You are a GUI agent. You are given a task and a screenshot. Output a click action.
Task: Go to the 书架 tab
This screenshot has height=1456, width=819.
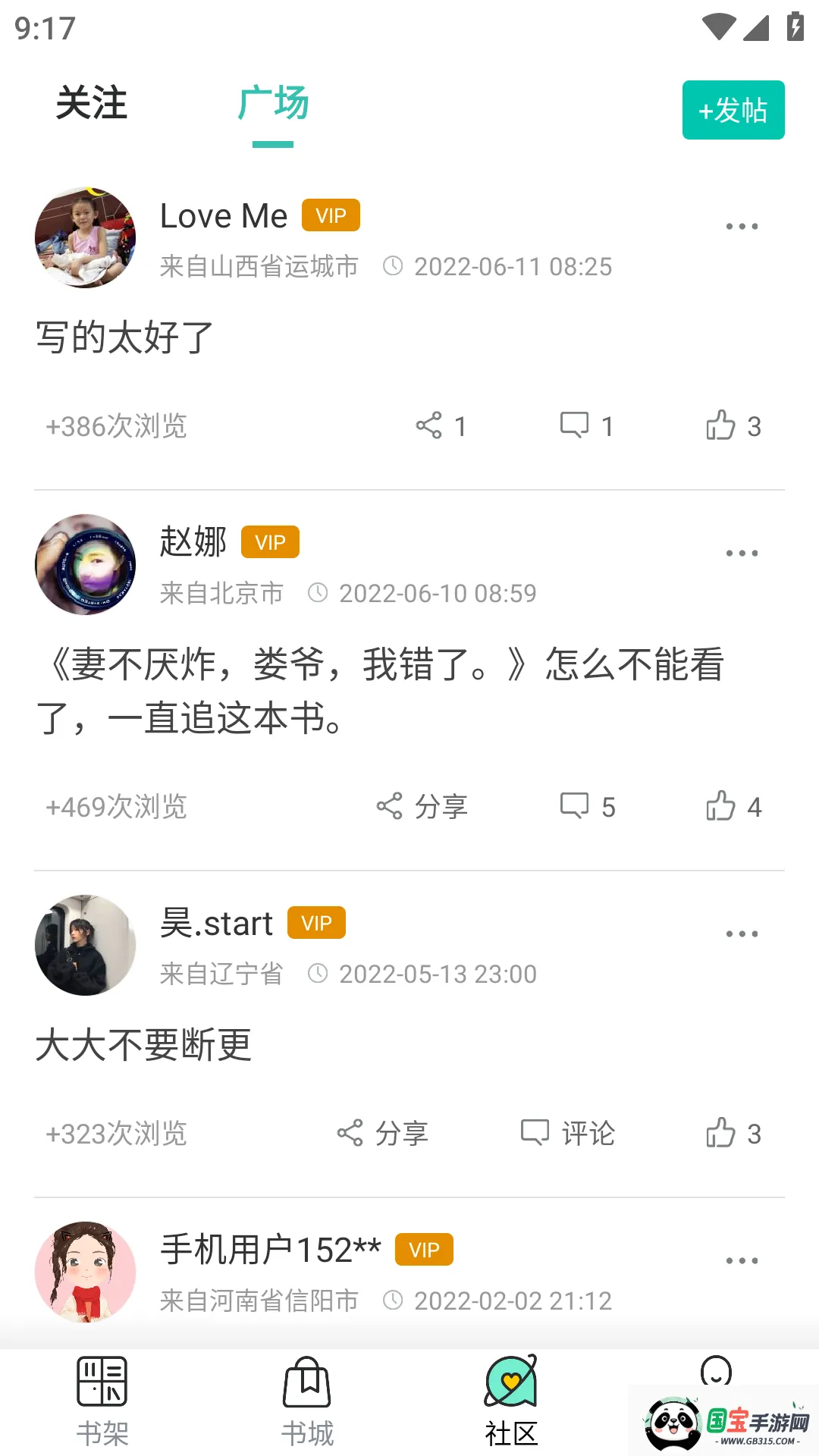coord(102,1401)
